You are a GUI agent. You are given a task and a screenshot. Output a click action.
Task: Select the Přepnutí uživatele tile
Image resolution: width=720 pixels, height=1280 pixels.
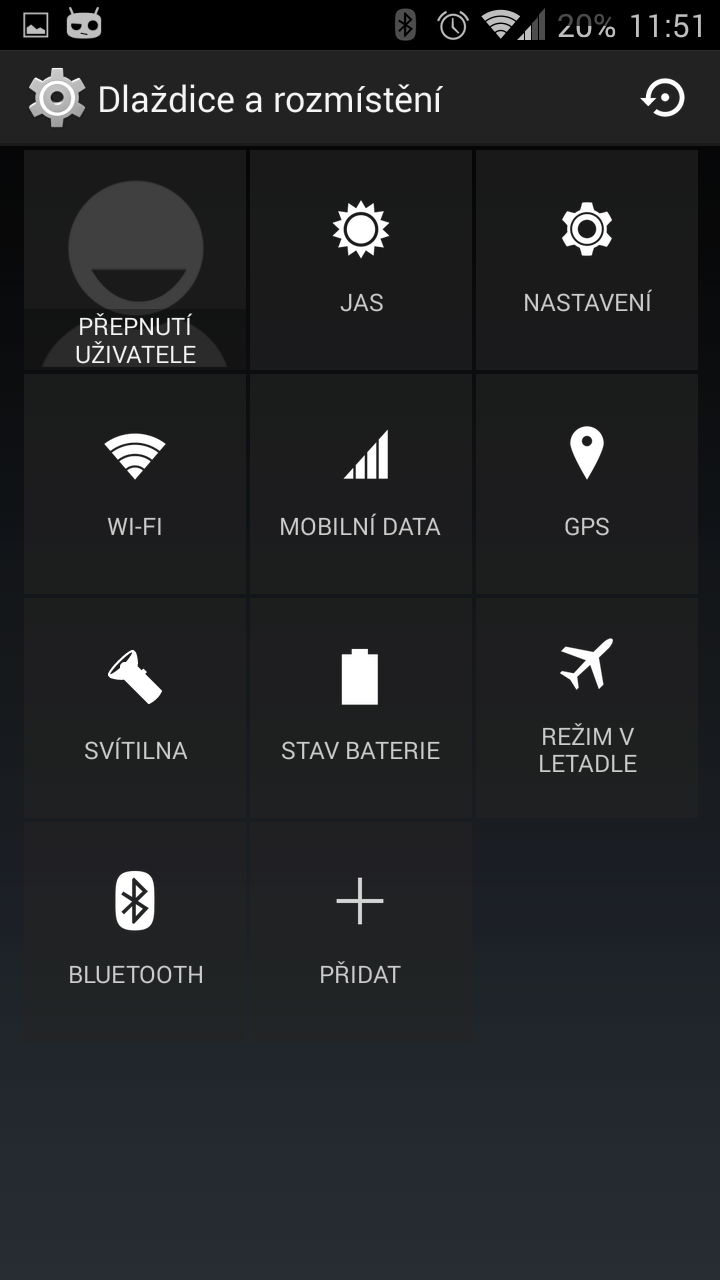[x=135, y=260]
